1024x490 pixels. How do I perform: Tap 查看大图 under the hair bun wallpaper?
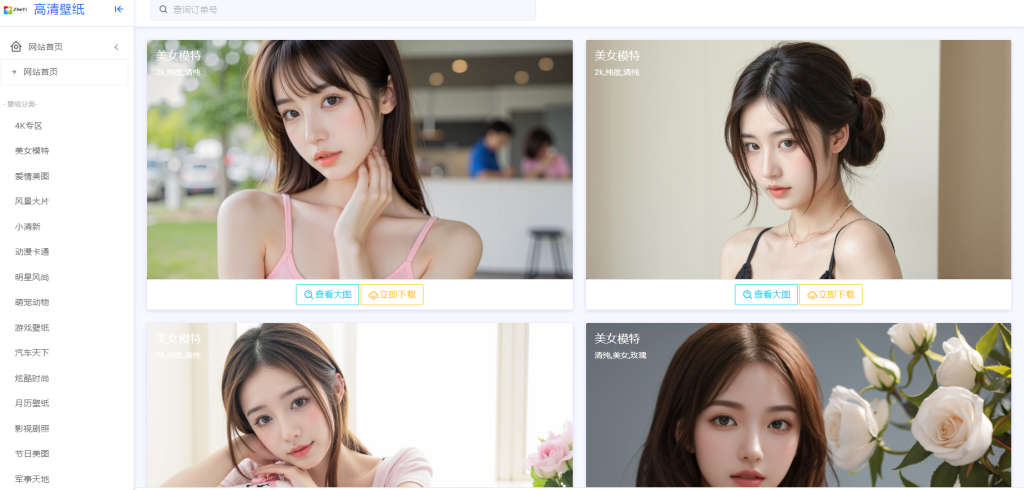[766, 295]
